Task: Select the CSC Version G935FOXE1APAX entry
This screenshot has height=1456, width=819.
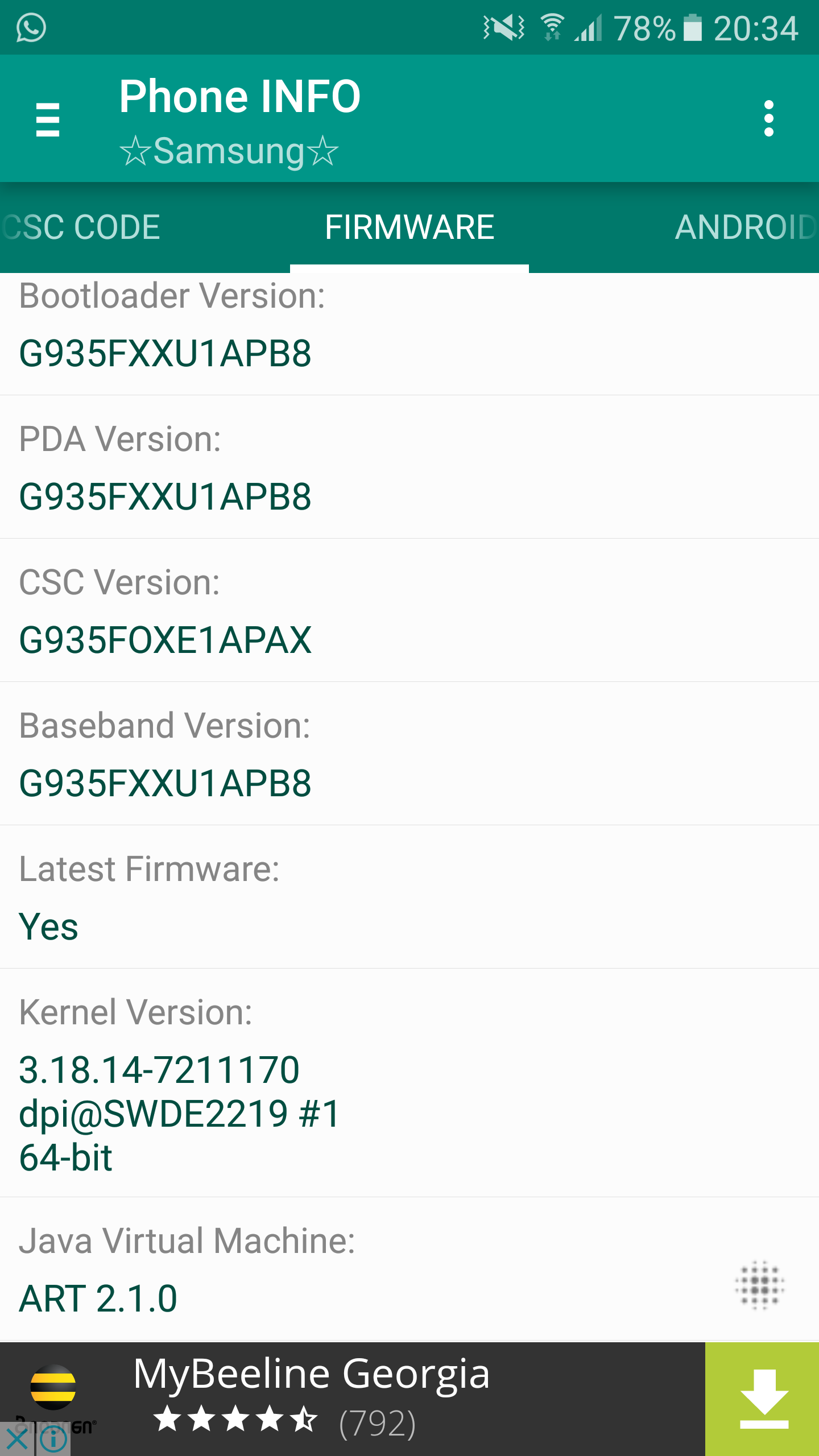Action: tap(165, 641)
